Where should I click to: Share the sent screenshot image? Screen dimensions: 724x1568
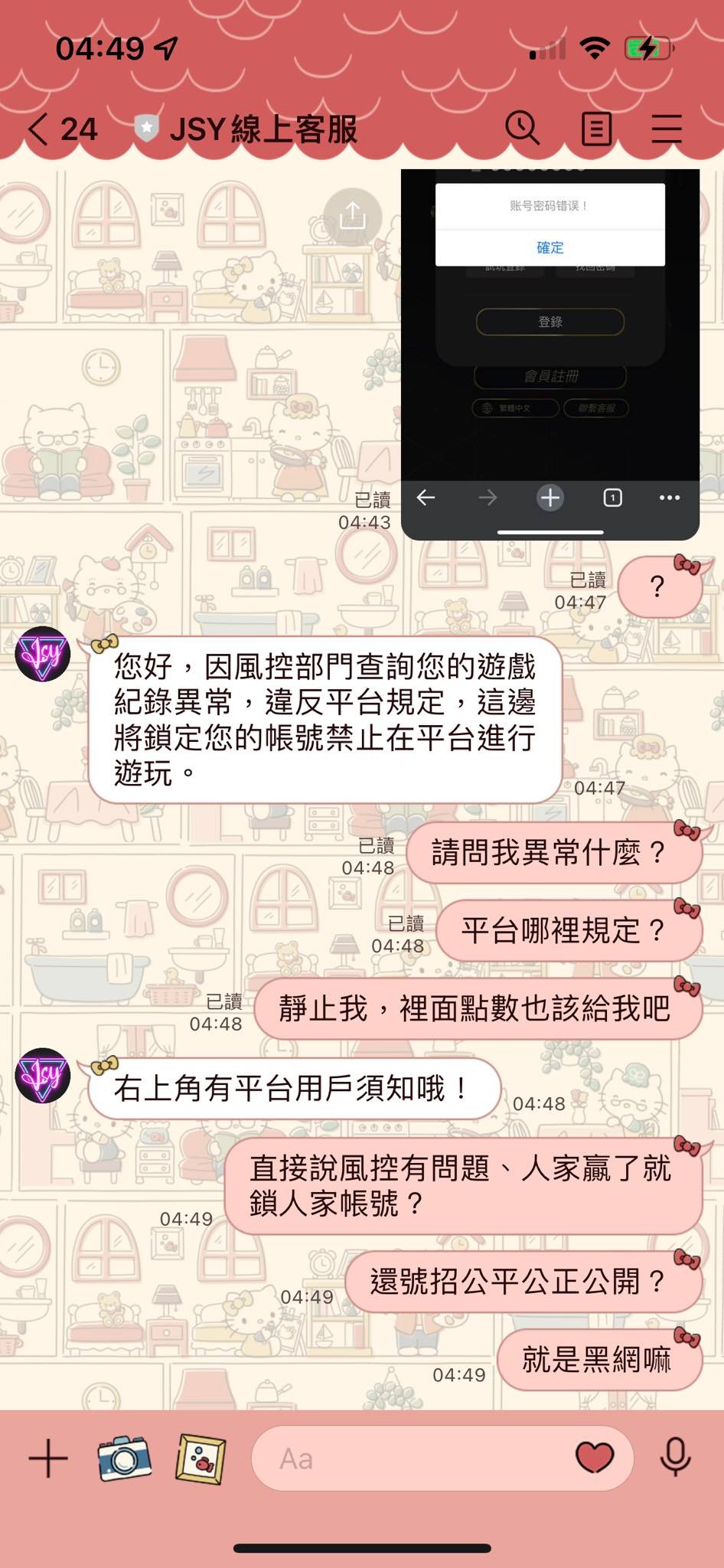pos(352,215)
